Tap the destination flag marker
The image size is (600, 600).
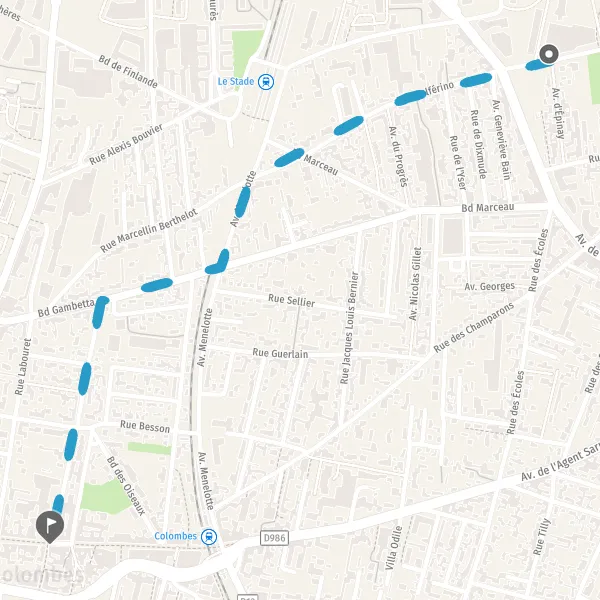pos(50,527)
